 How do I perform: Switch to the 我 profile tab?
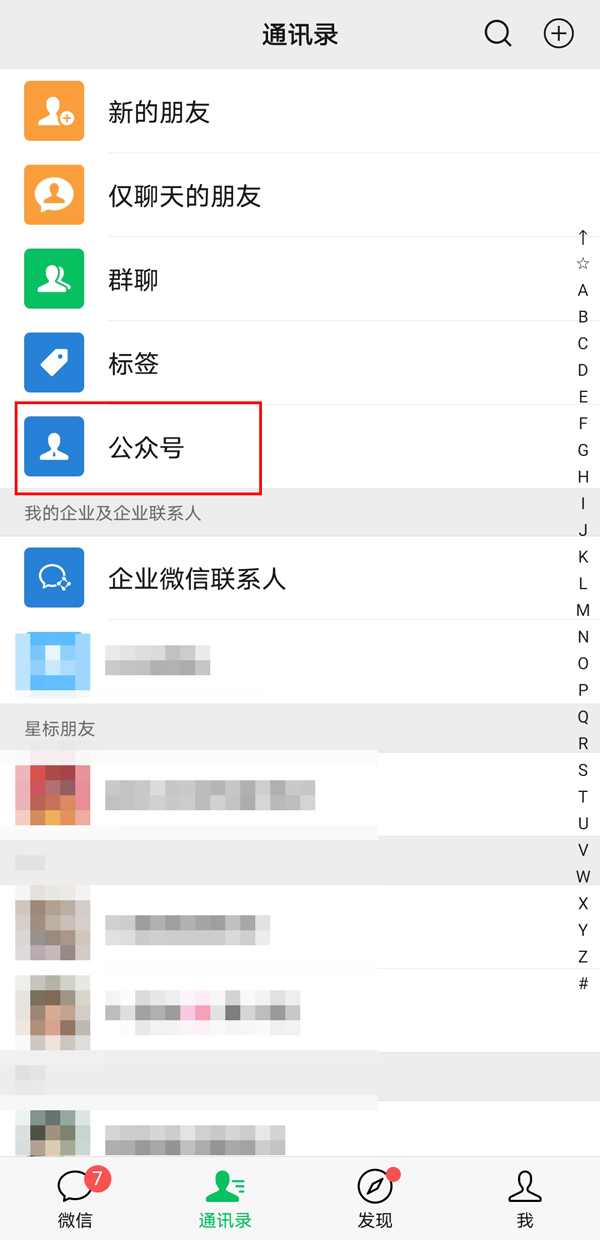point(525,1198)
